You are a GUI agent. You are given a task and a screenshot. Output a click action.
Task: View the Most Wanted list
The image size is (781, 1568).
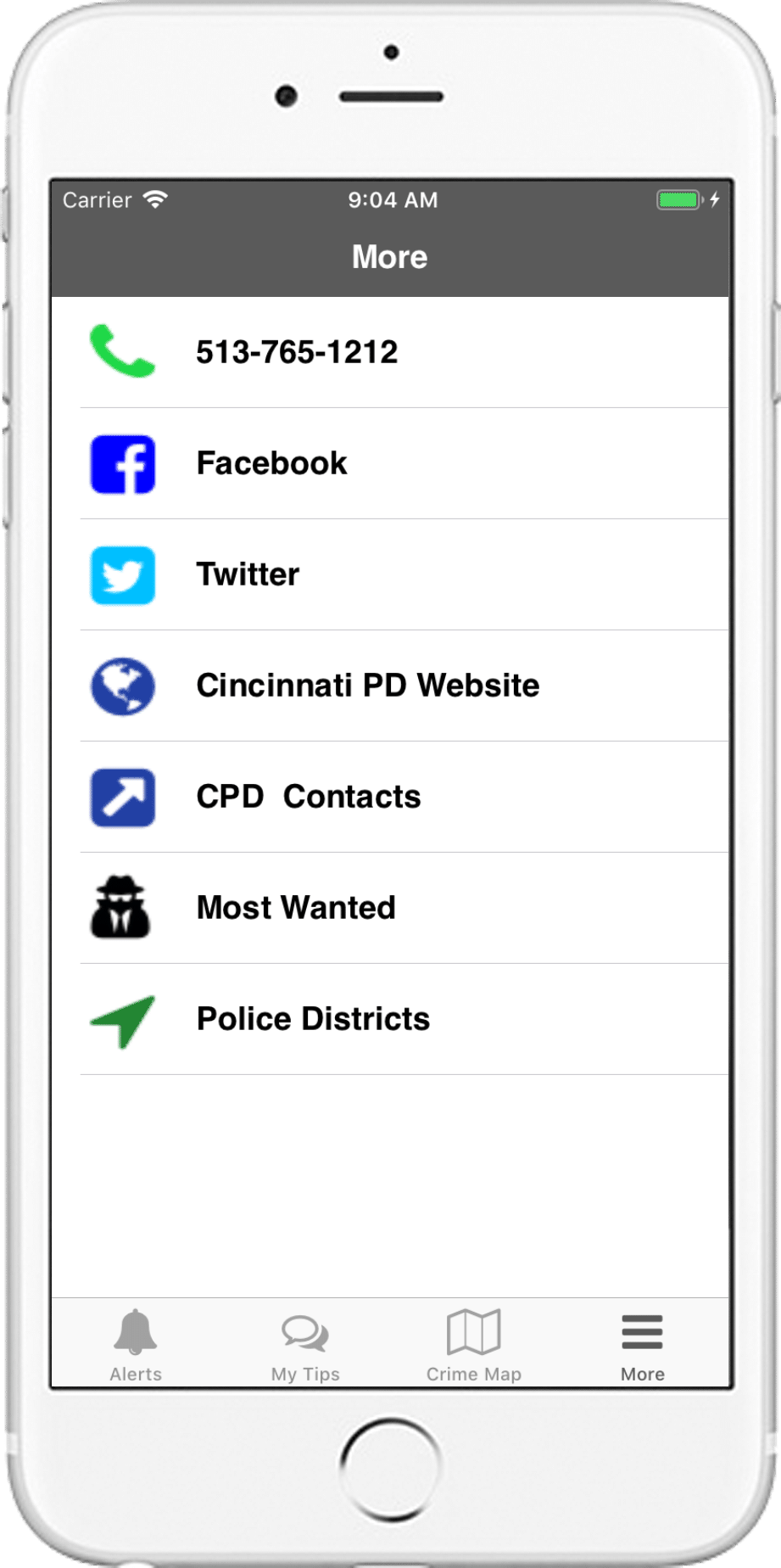click(390, 908)
